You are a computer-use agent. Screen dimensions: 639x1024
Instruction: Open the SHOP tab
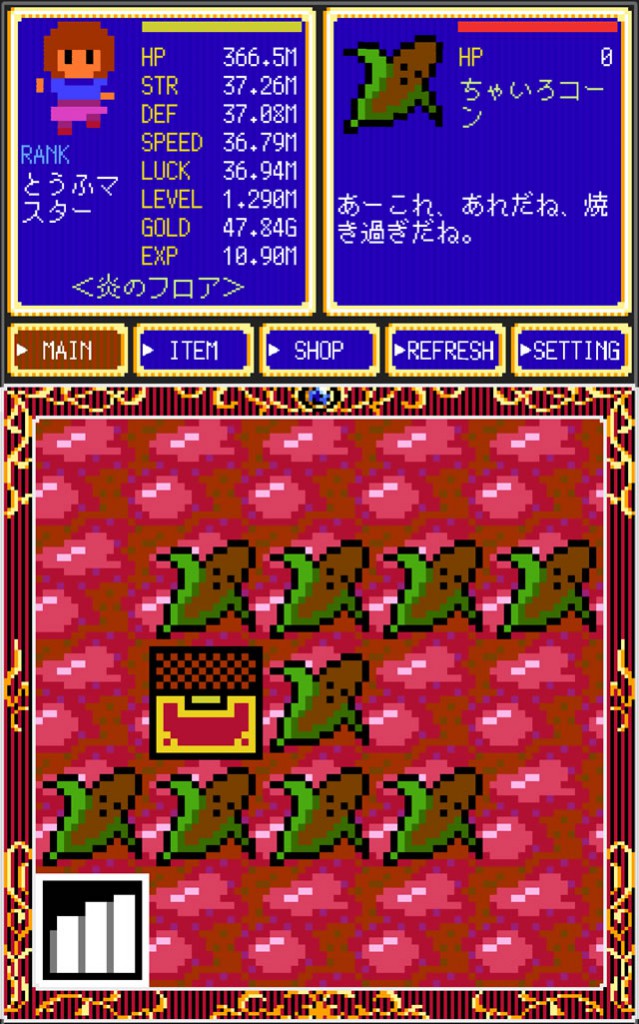click(319, 351)
